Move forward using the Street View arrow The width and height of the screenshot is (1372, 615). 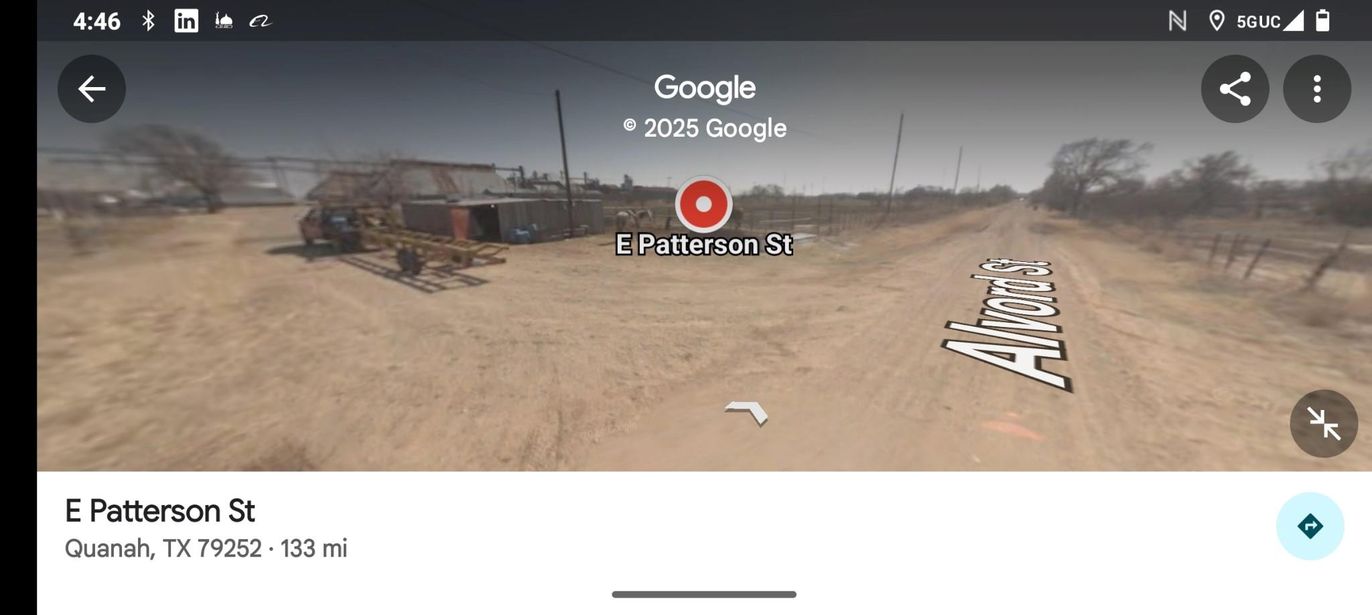click(x=747, y=411)
